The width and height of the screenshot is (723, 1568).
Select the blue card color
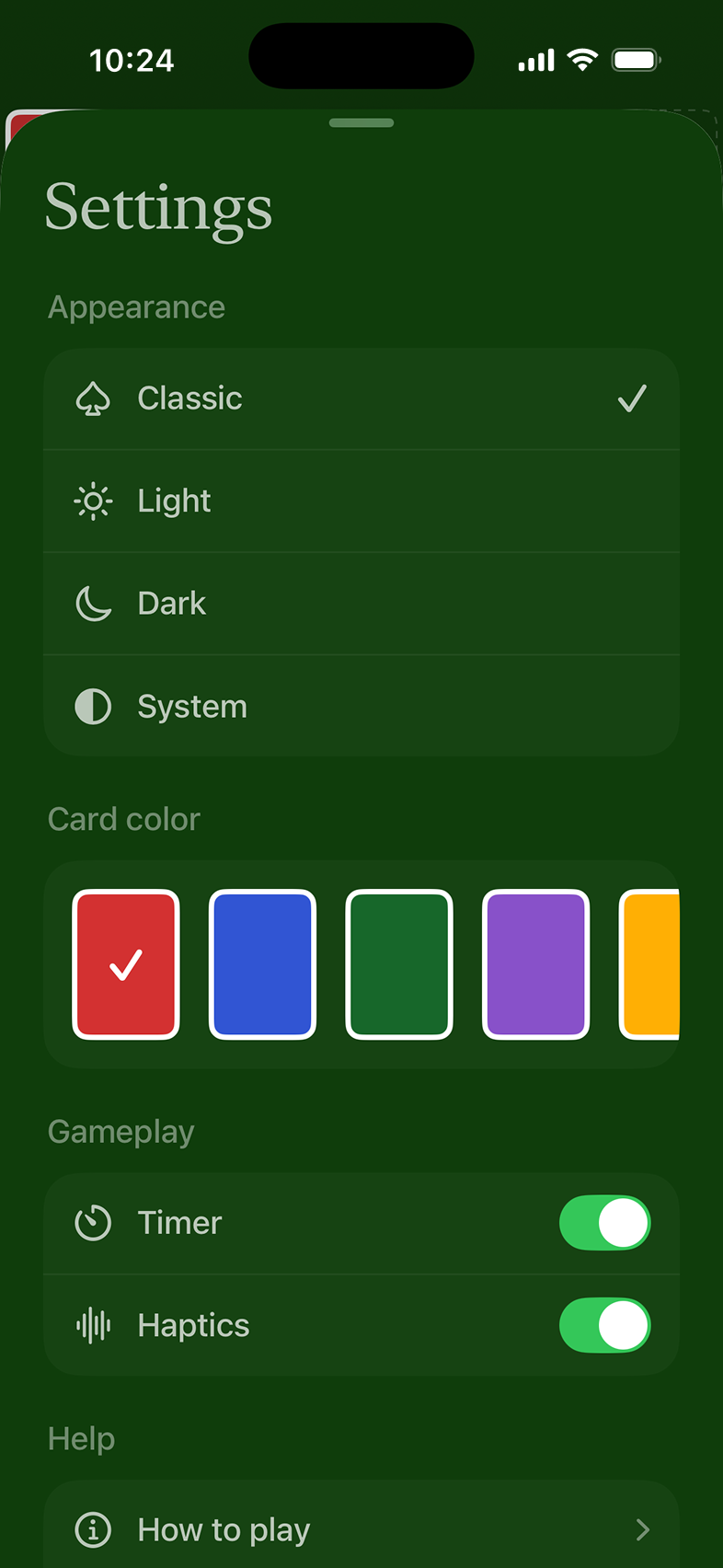point(262,964)
